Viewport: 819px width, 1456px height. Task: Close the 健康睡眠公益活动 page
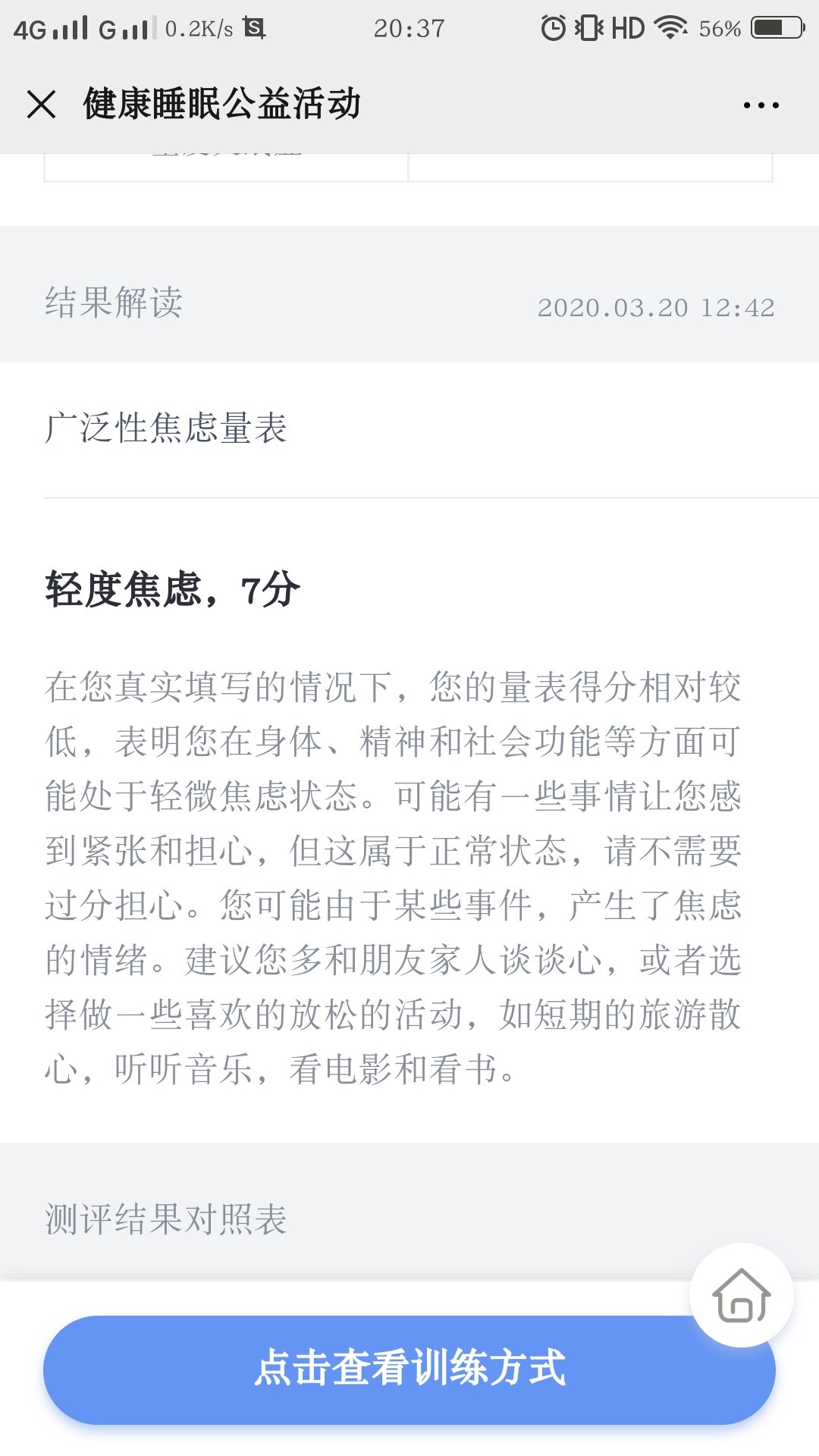point(41,105)
